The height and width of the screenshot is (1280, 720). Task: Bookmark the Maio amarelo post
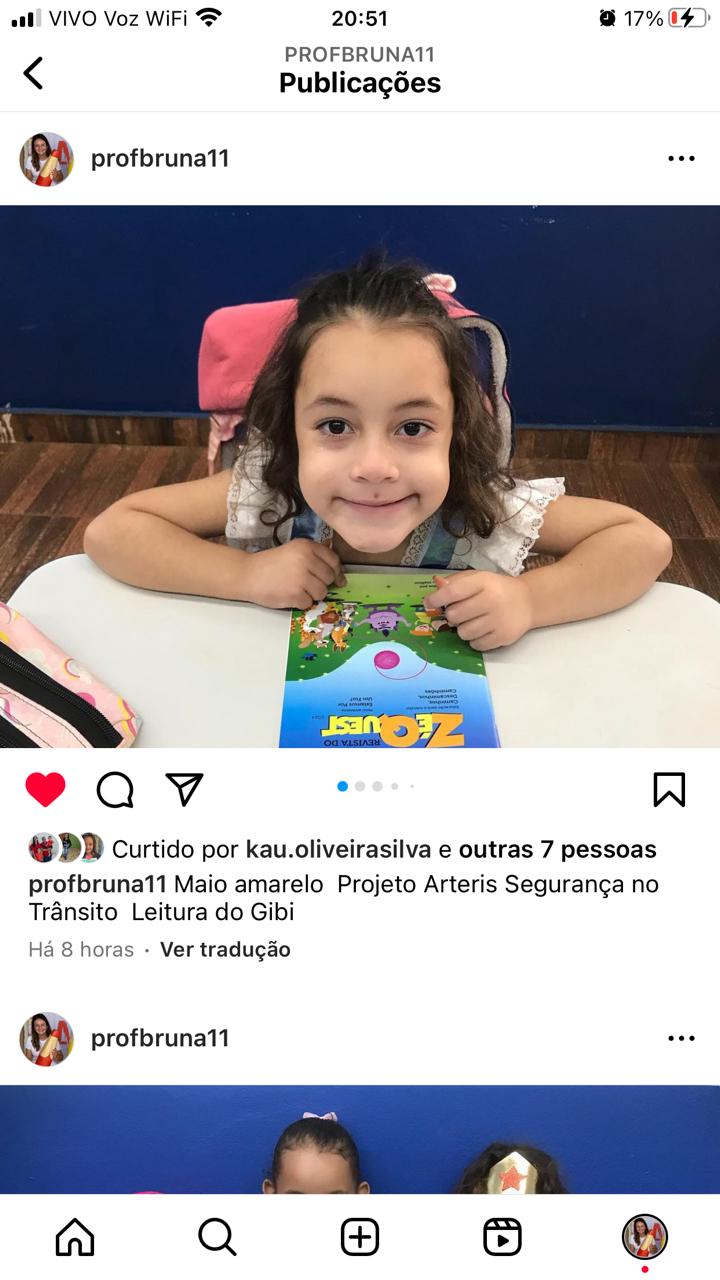(669, 790)
